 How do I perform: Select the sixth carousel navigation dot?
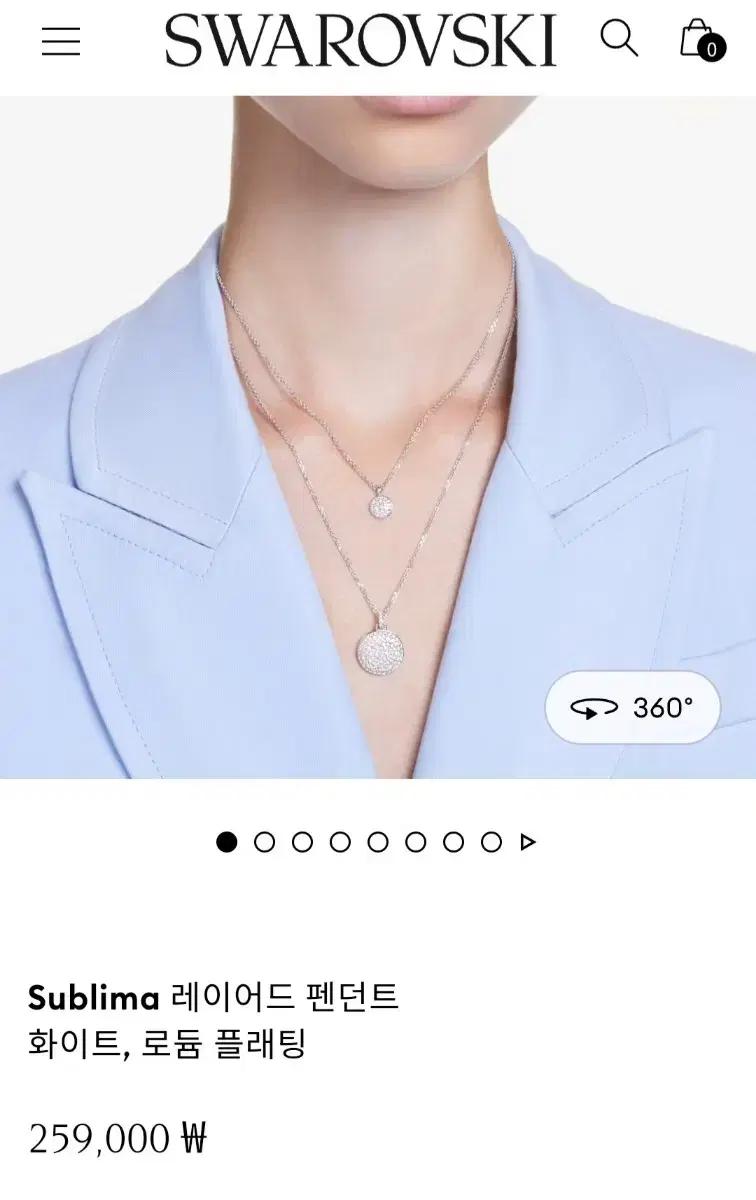pyautogui.click(x=416, y=843)
